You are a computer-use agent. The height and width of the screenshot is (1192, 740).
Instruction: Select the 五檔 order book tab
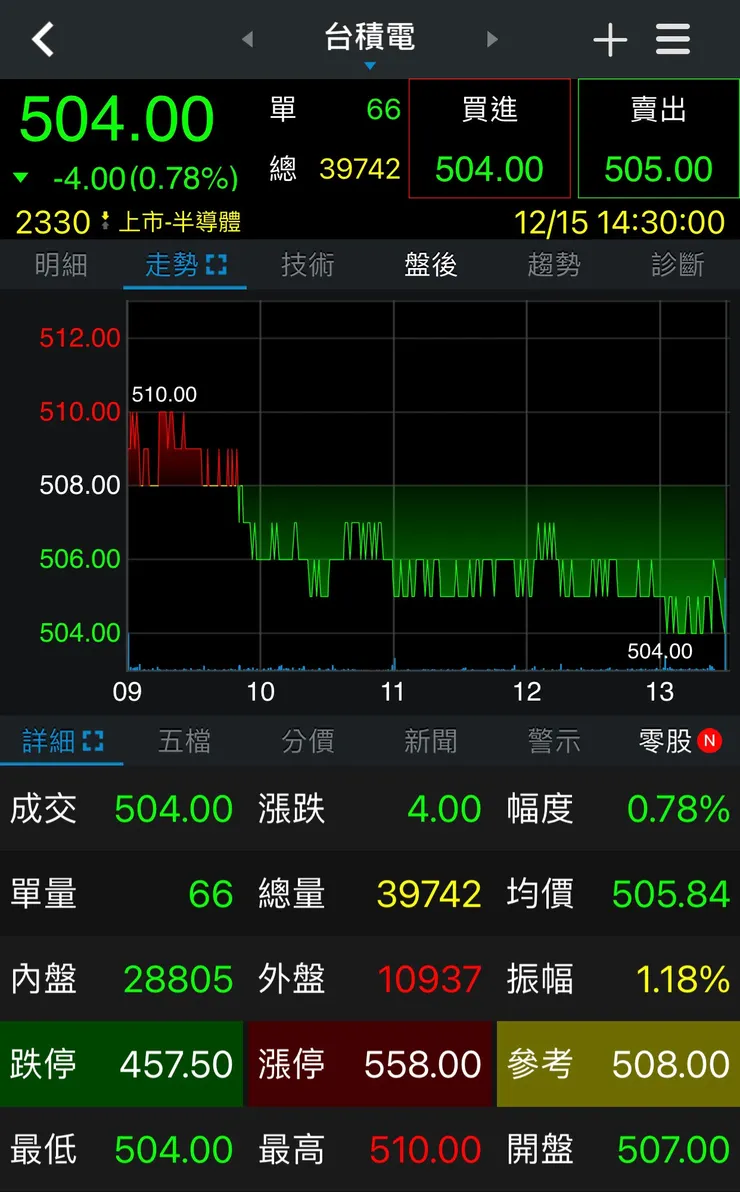coord(184,742)
